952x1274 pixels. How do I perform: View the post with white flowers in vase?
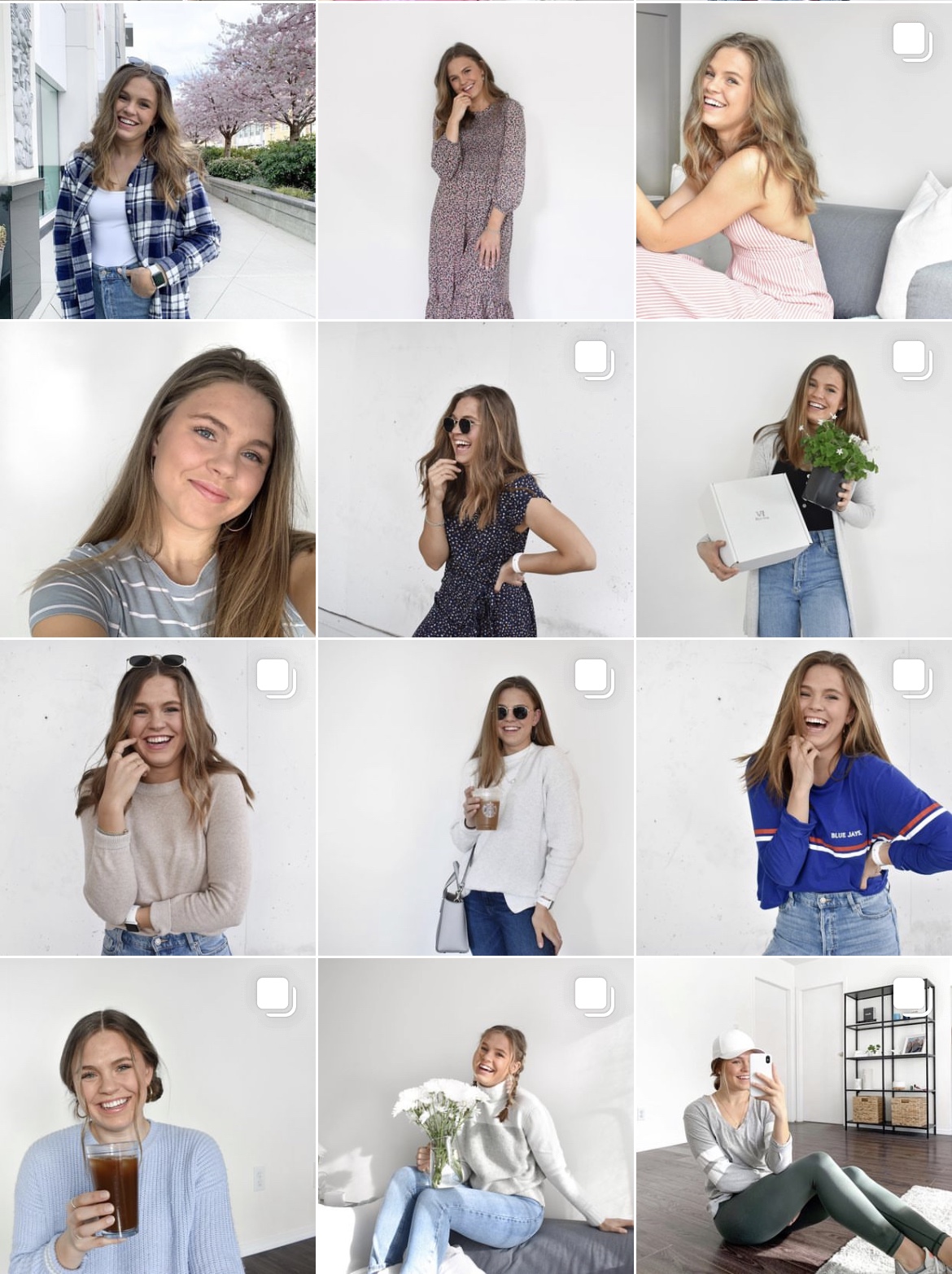475,1115
